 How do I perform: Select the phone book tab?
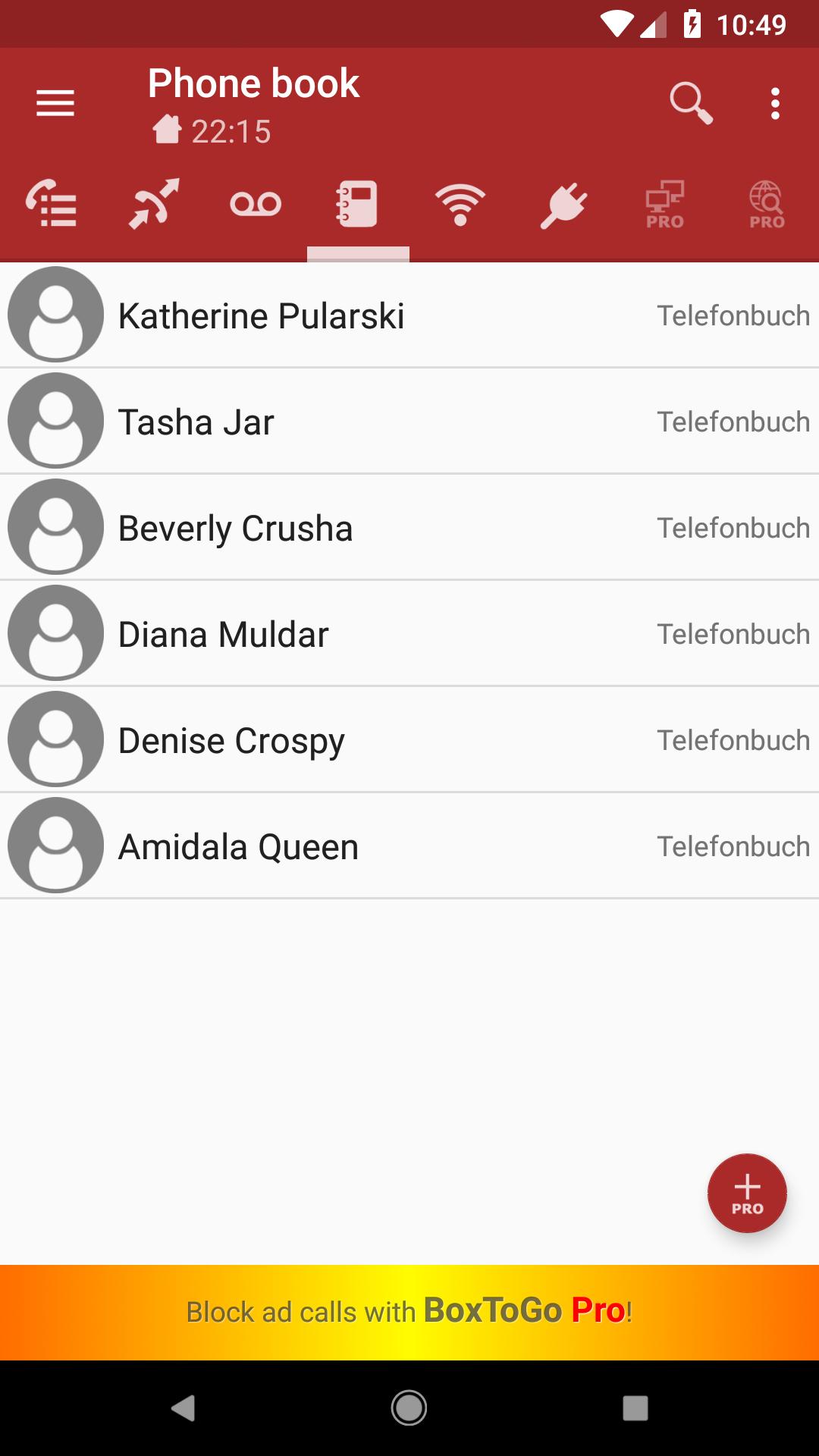357,205
